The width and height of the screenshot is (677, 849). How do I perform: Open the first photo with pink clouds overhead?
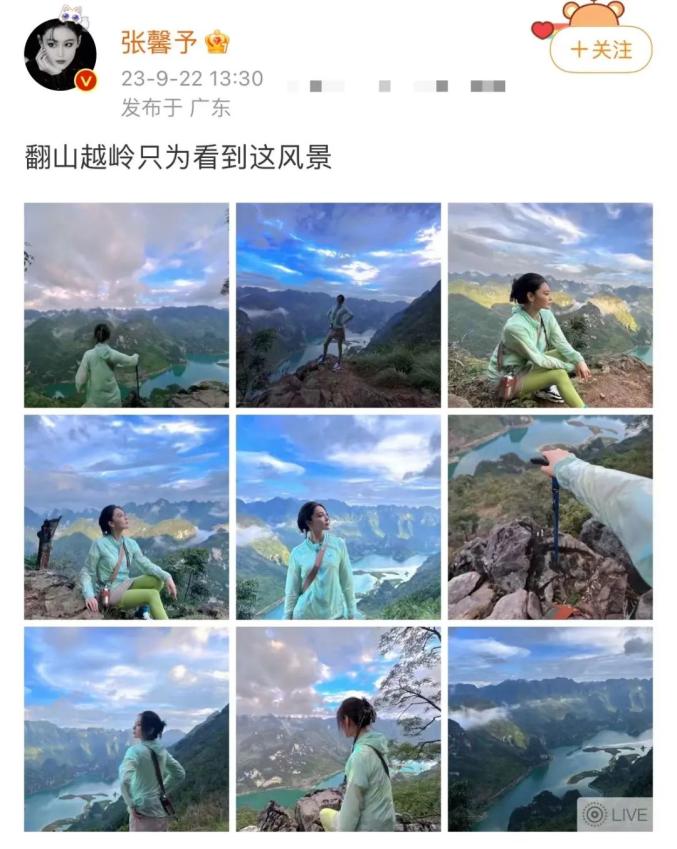click(127, 305)
